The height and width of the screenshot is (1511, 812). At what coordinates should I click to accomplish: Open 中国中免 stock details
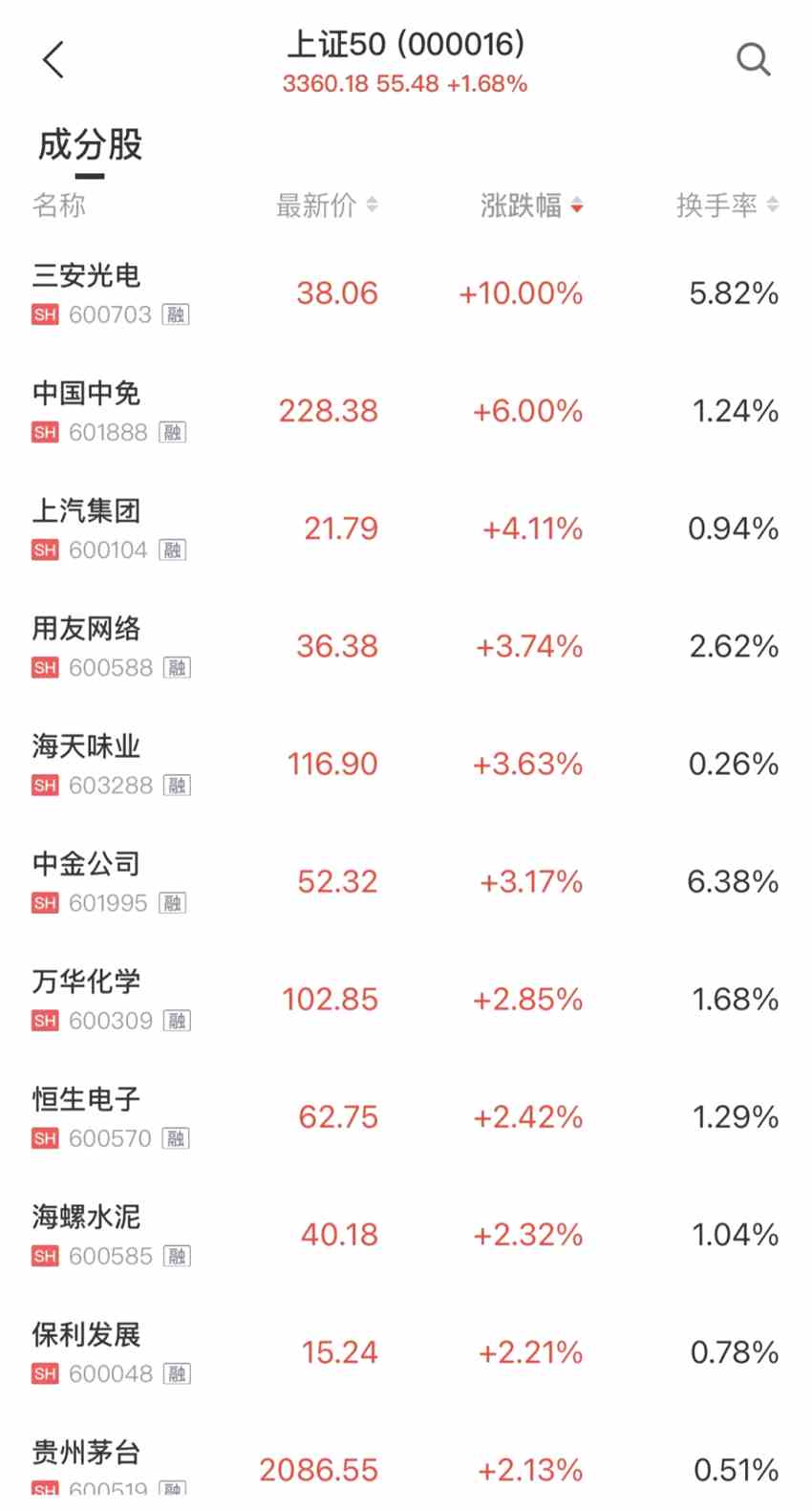[86, 394]
